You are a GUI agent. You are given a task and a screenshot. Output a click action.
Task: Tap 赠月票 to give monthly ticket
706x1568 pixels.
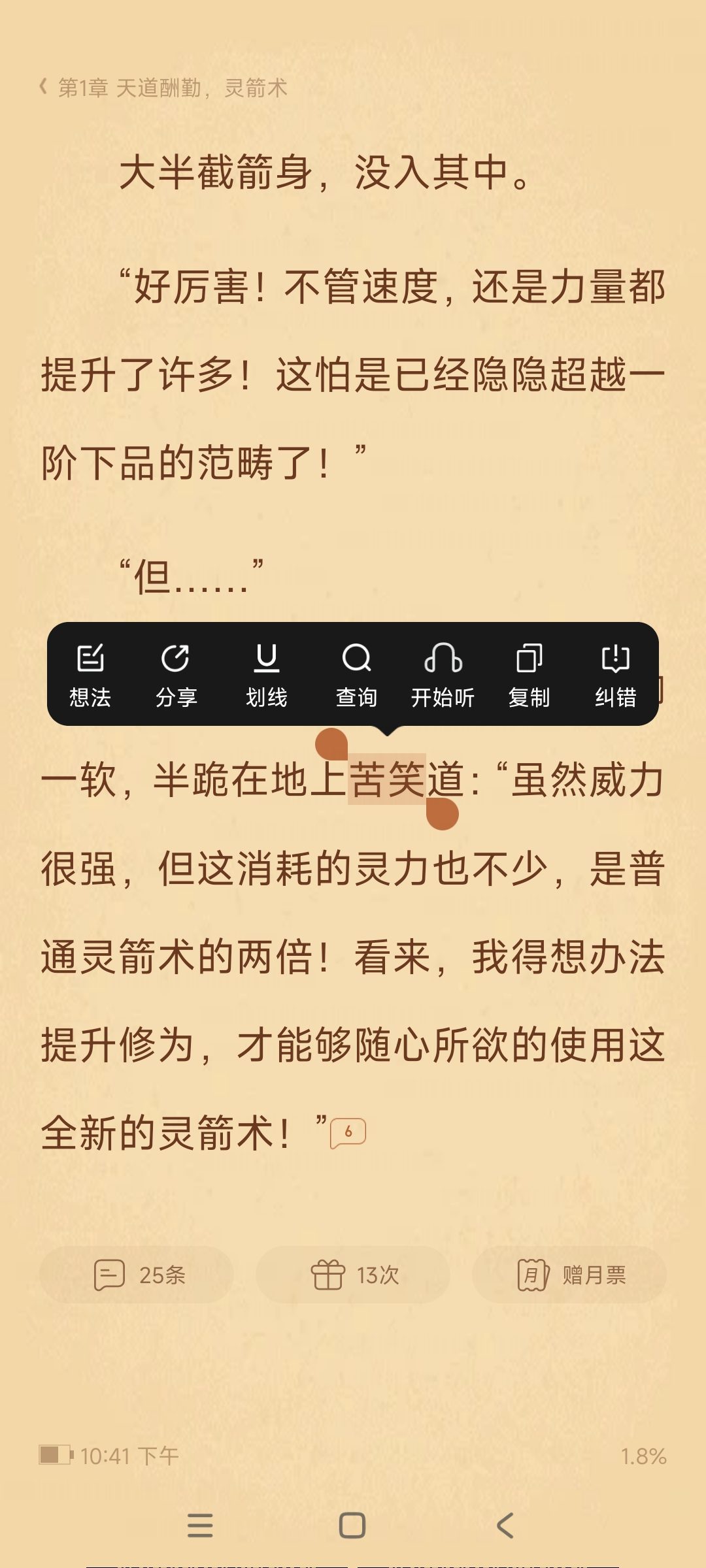click(x=569, y=1275)
